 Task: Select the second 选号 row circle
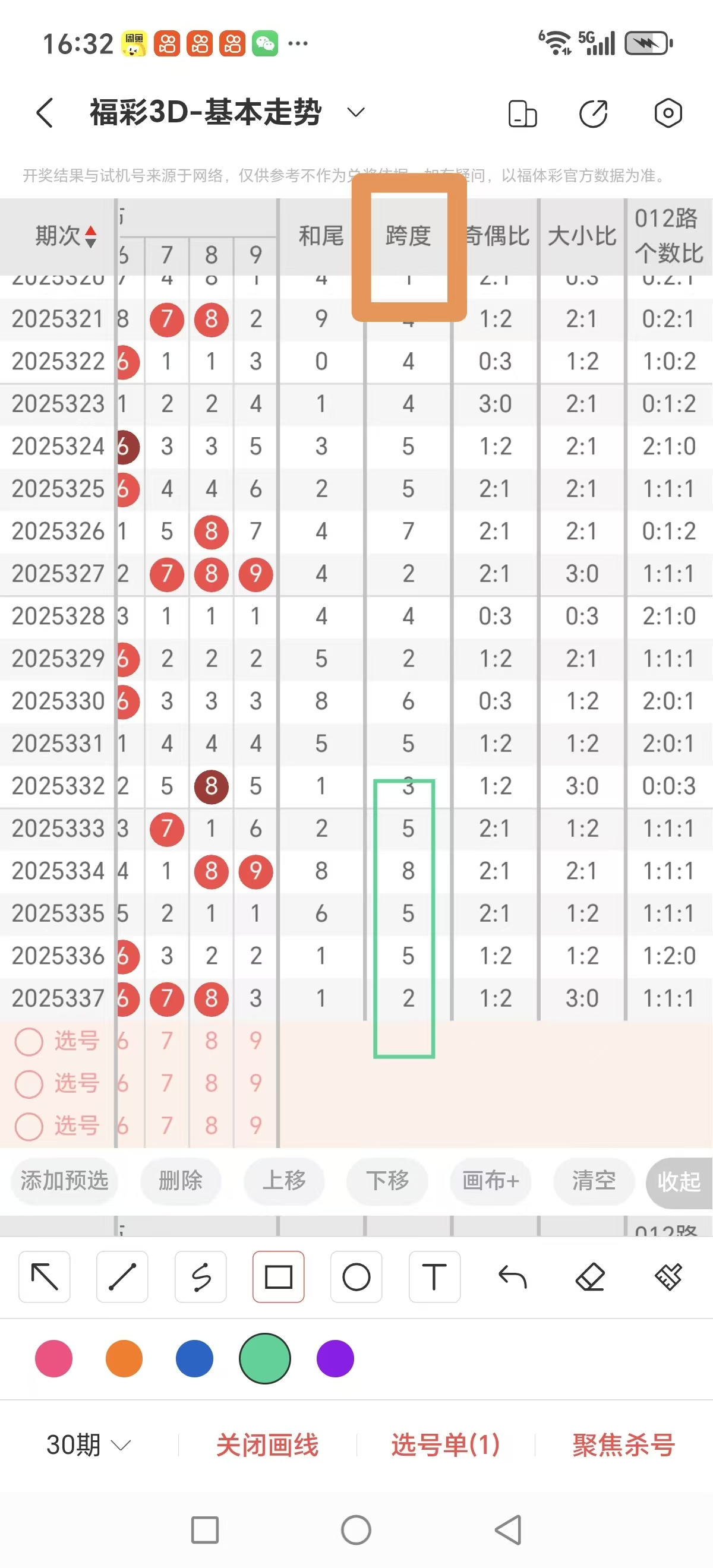[x=29, y=1083]
